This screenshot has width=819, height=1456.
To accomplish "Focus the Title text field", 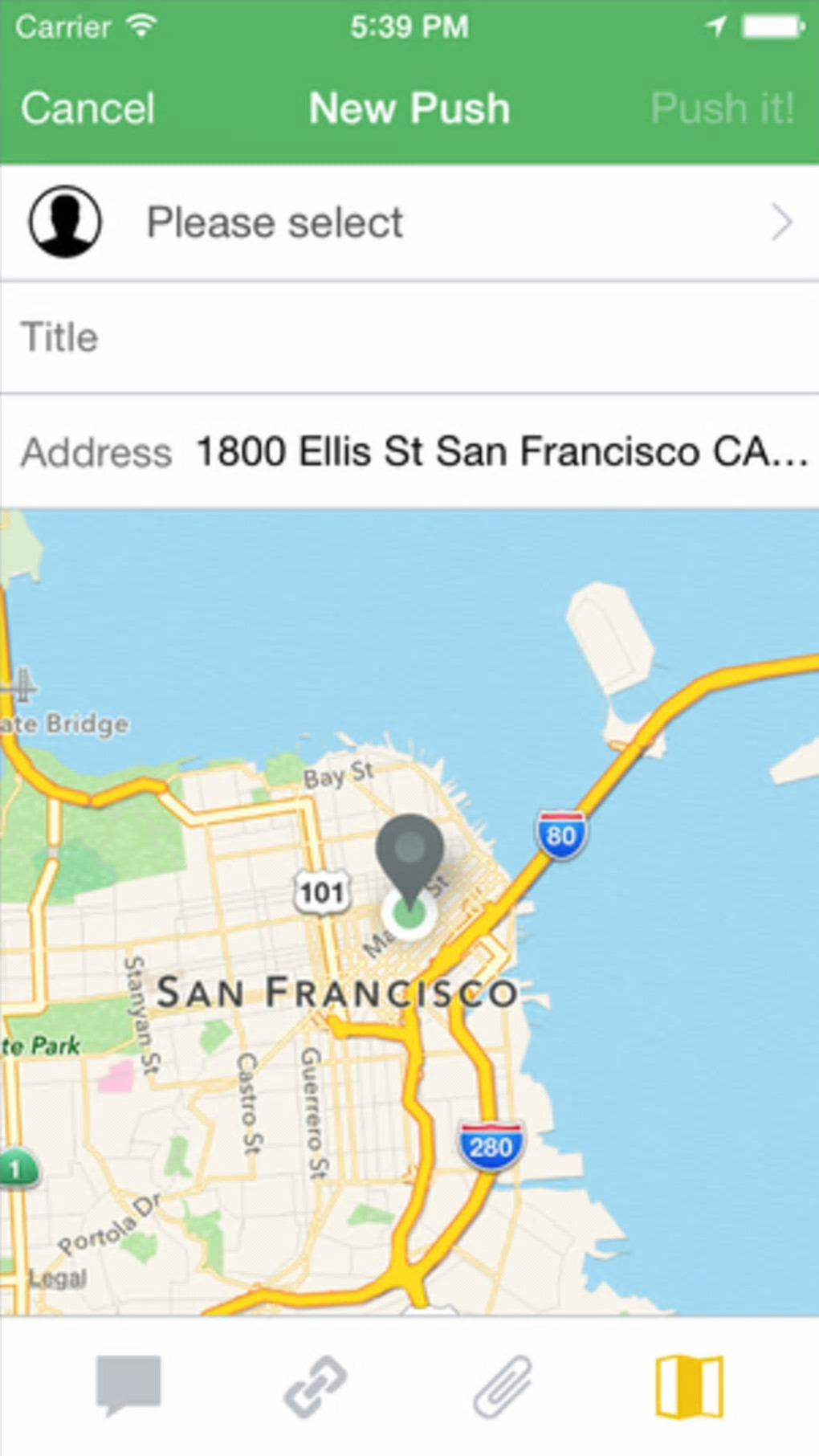I will pos(409,337).
